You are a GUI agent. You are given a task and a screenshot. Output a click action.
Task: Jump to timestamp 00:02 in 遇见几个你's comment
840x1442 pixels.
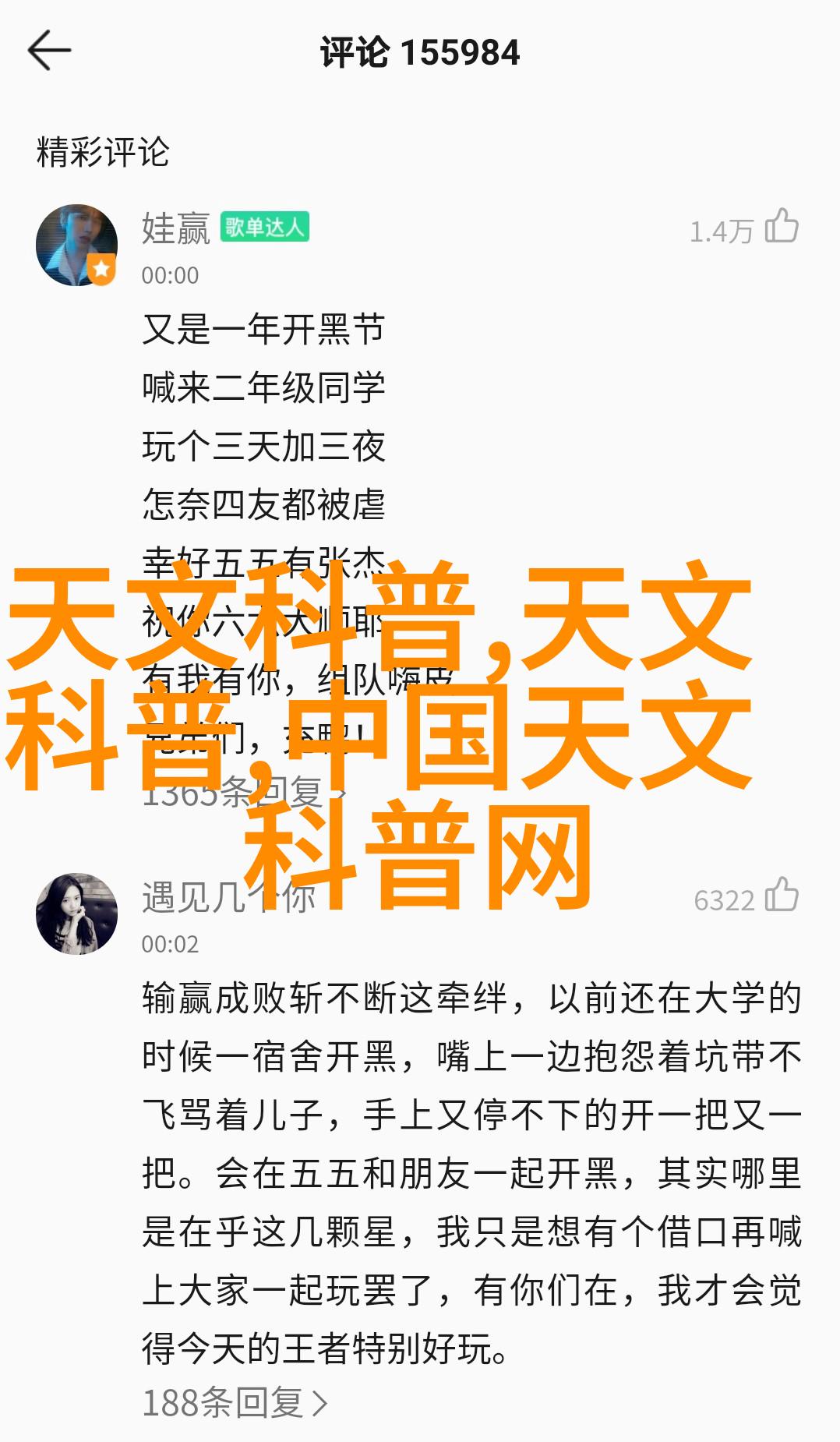tap(170, 944)
